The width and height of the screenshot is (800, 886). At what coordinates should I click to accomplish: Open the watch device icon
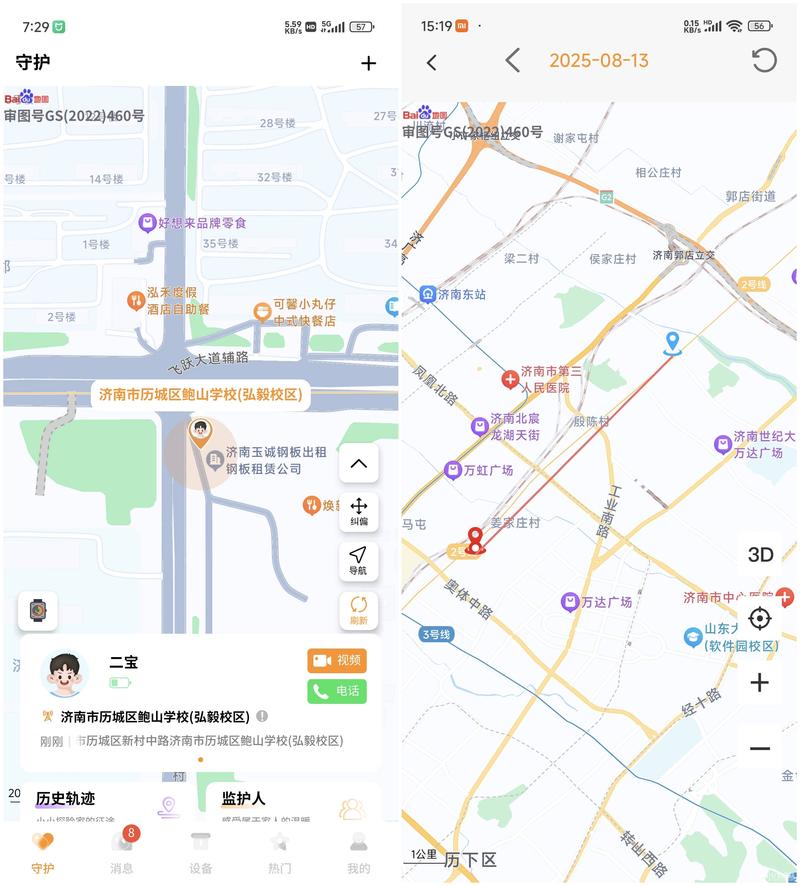point(37,609)
